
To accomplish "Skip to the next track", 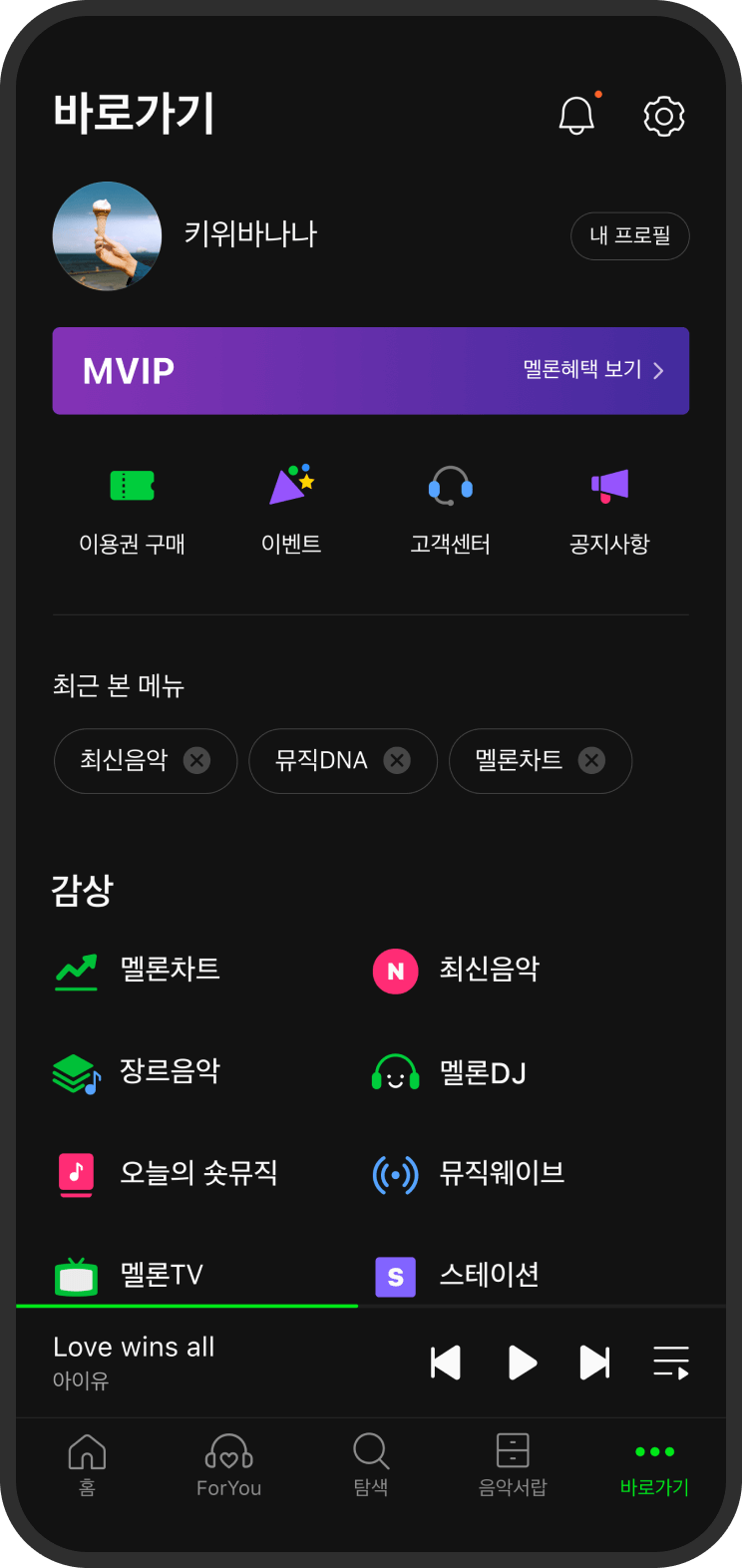I will click(594, 1363).
